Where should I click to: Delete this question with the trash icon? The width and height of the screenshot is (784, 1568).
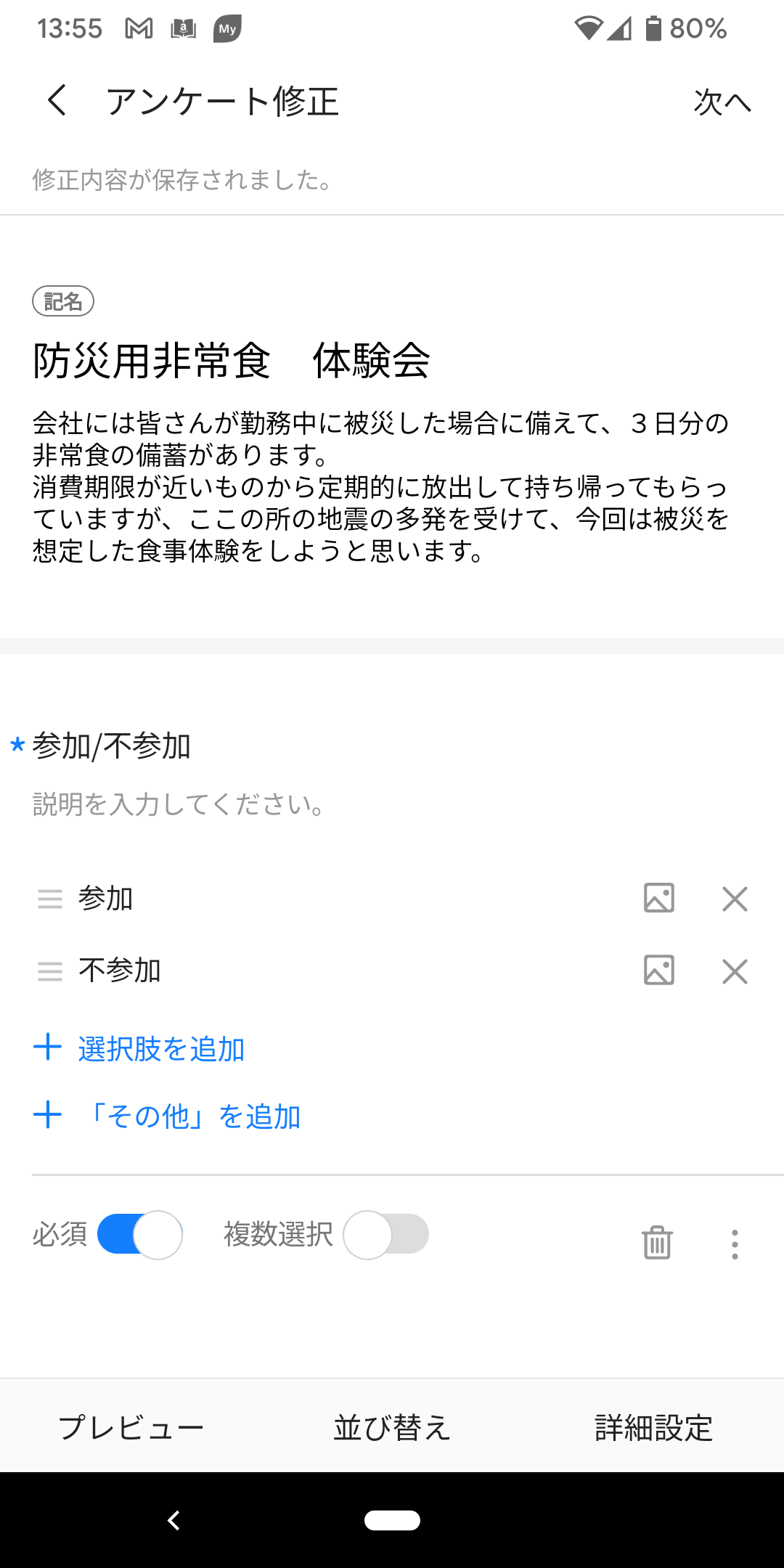[657, 1242]
